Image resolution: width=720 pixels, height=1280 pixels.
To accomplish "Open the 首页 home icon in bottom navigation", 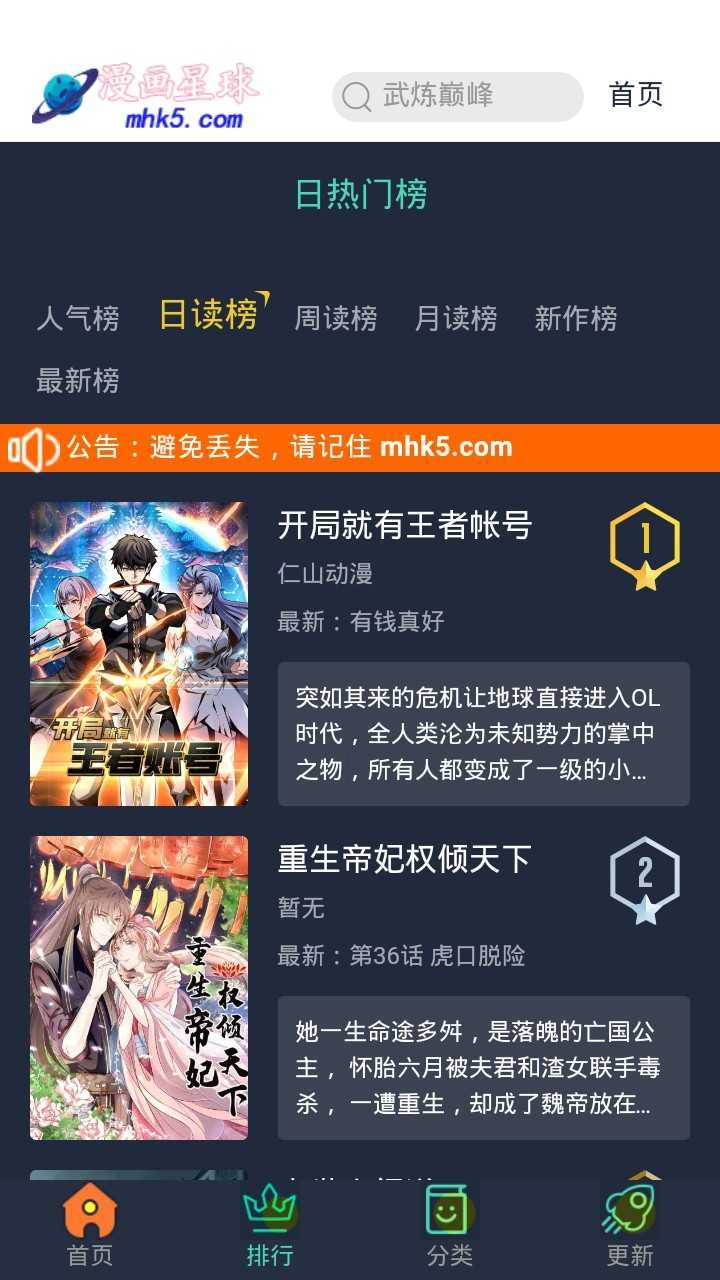I will (x=88, y=1215).
